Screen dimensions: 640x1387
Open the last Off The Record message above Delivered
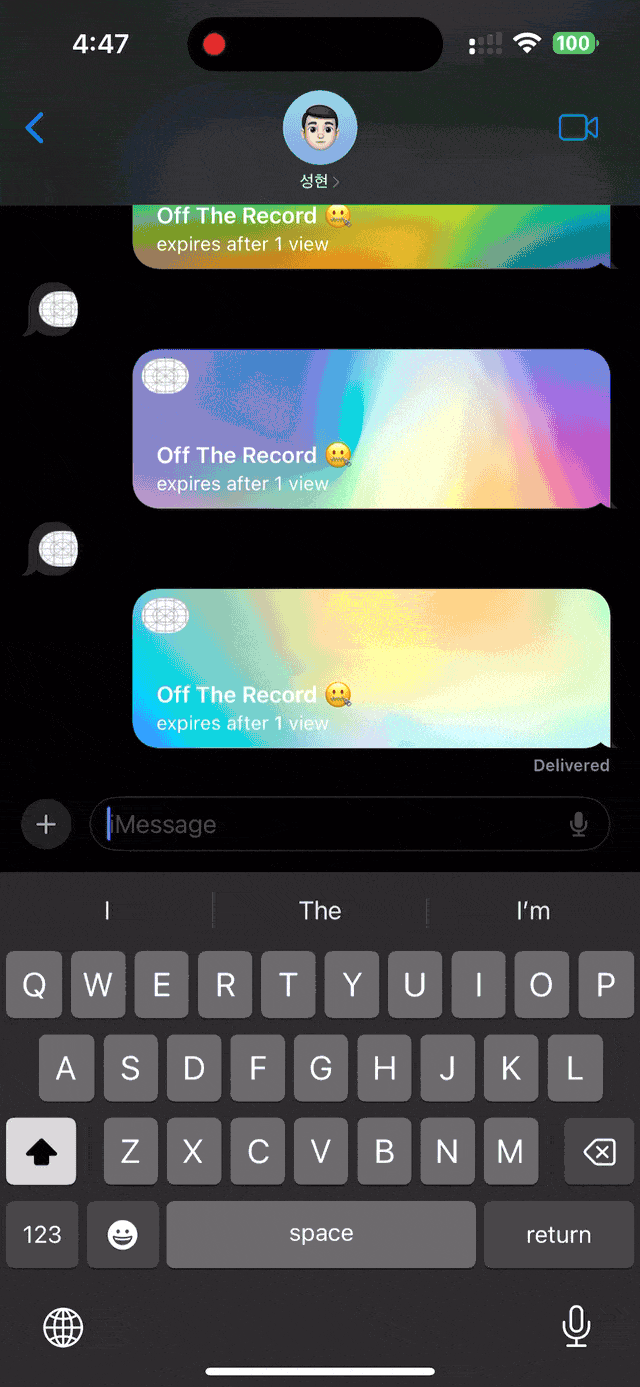tap(371, 668)
